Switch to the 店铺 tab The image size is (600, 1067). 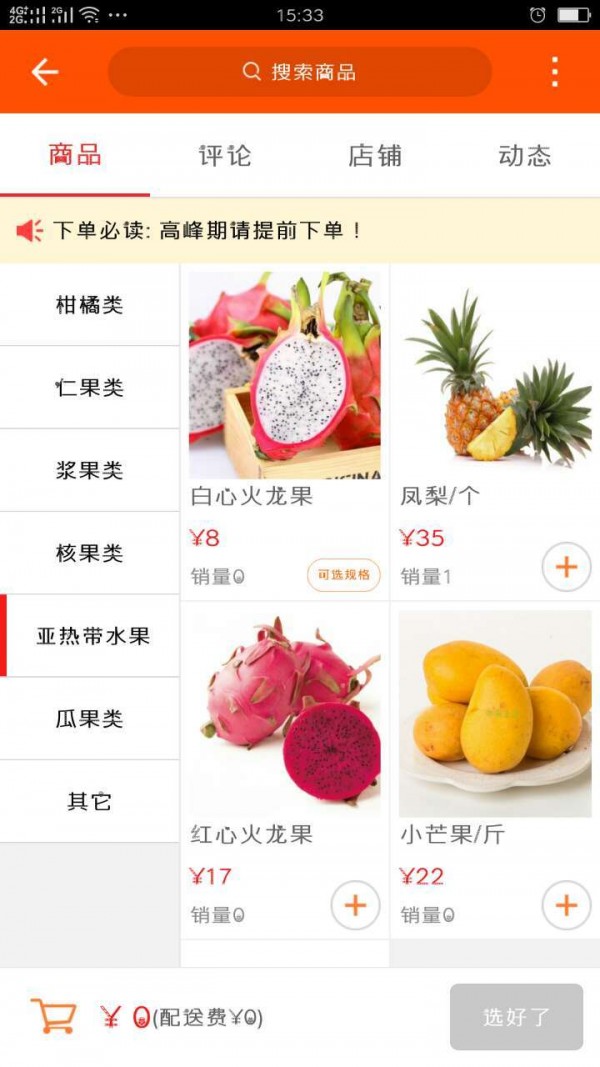click(375, 156)
